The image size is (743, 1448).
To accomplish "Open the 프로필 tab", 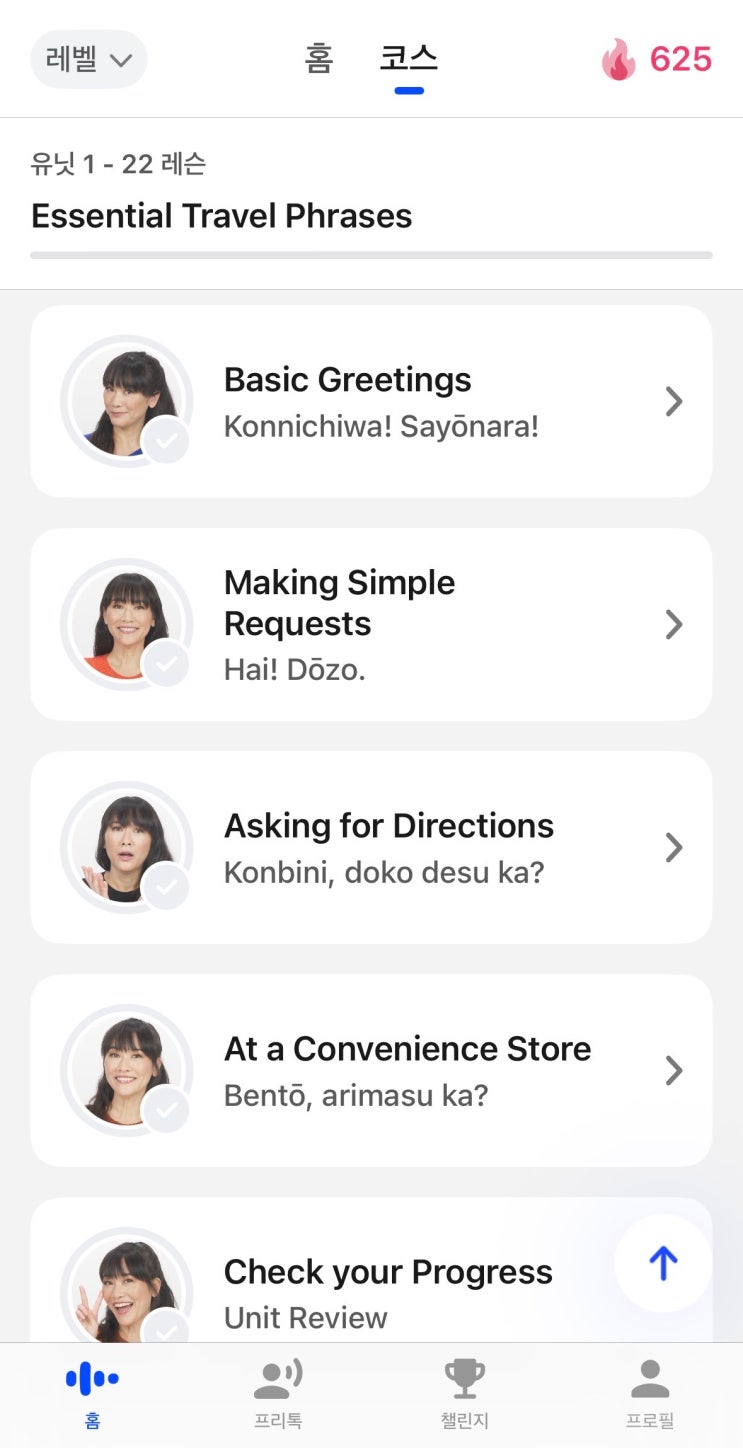I will (x=650, y=1394).
